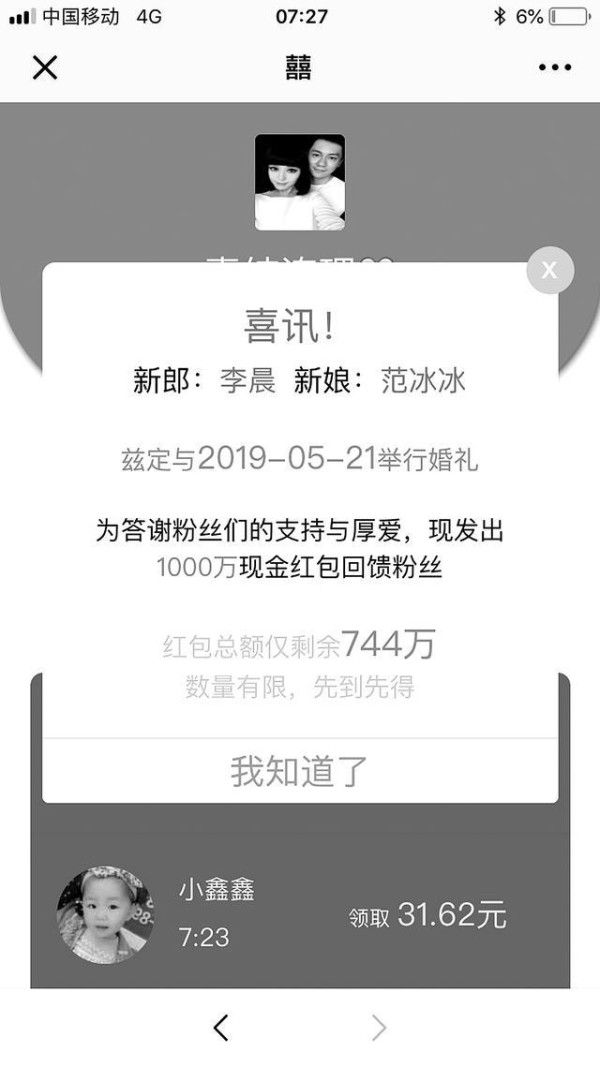Open the three-dot more options menu

coord(555,67)
